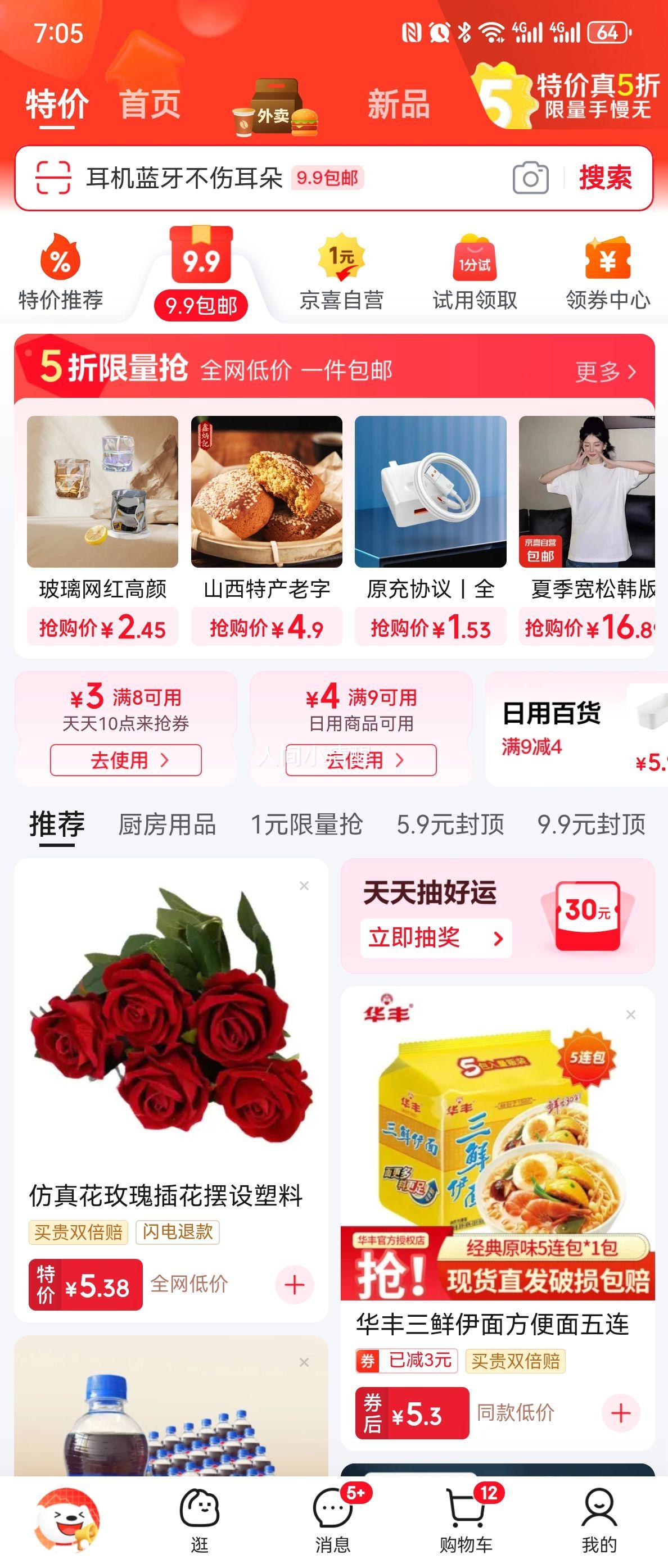This screenshot has width=668, height=1568.
Task: Open the camera image search icon
Action: point(530,178)
